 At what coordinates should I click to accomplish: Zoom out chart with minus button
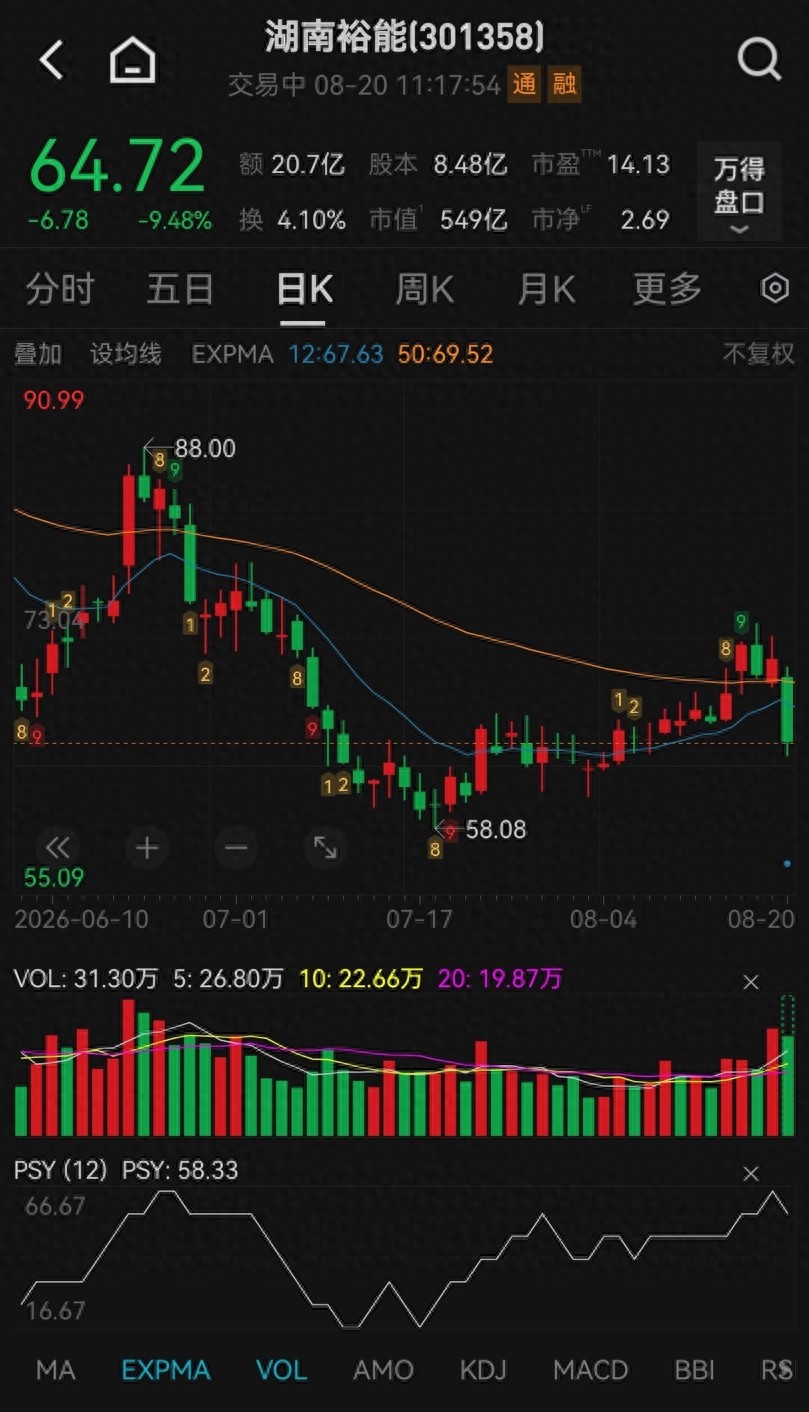tap(236, 848)
